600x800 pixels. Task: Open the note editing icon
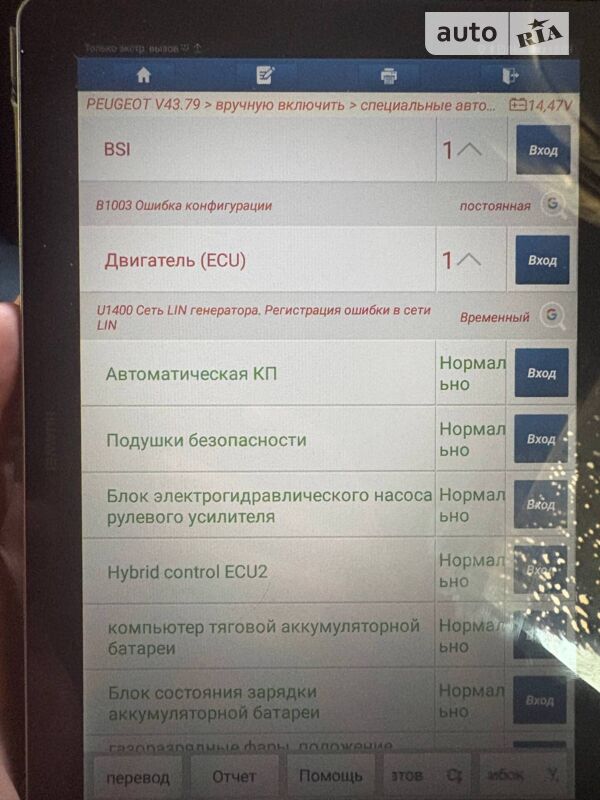click(265, 75)
